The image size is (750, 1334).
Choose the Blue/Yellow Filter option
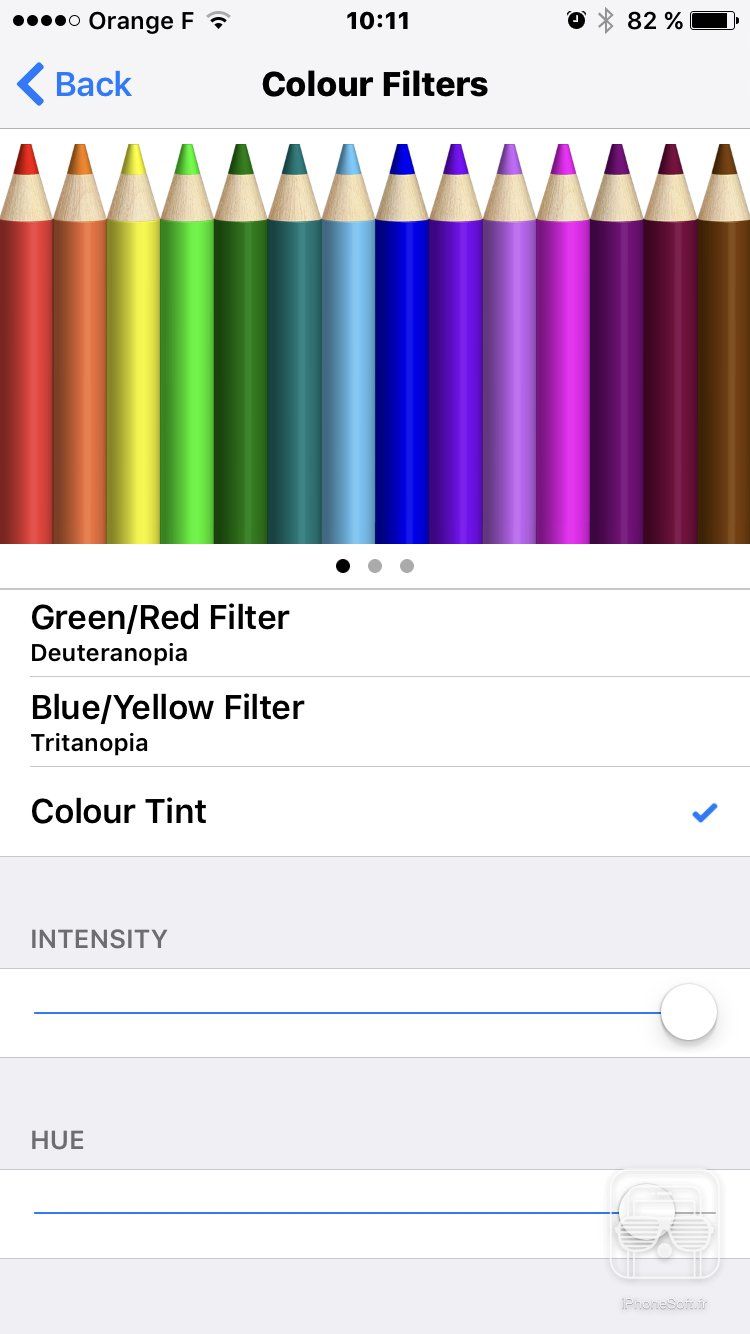point(374,722)
